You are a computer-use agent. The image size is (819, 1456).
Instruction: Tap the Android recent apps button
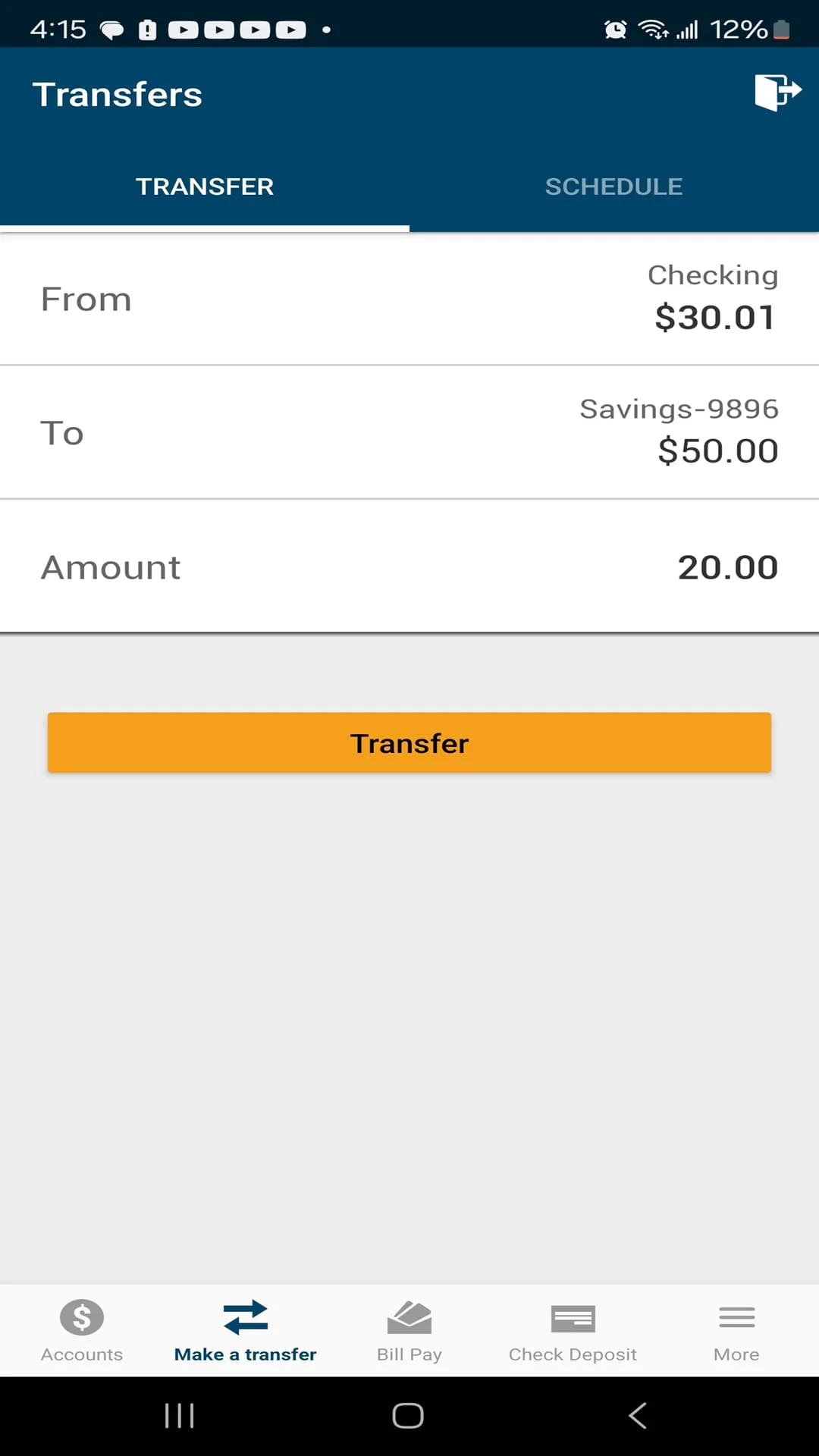(x=178, y=1413)
